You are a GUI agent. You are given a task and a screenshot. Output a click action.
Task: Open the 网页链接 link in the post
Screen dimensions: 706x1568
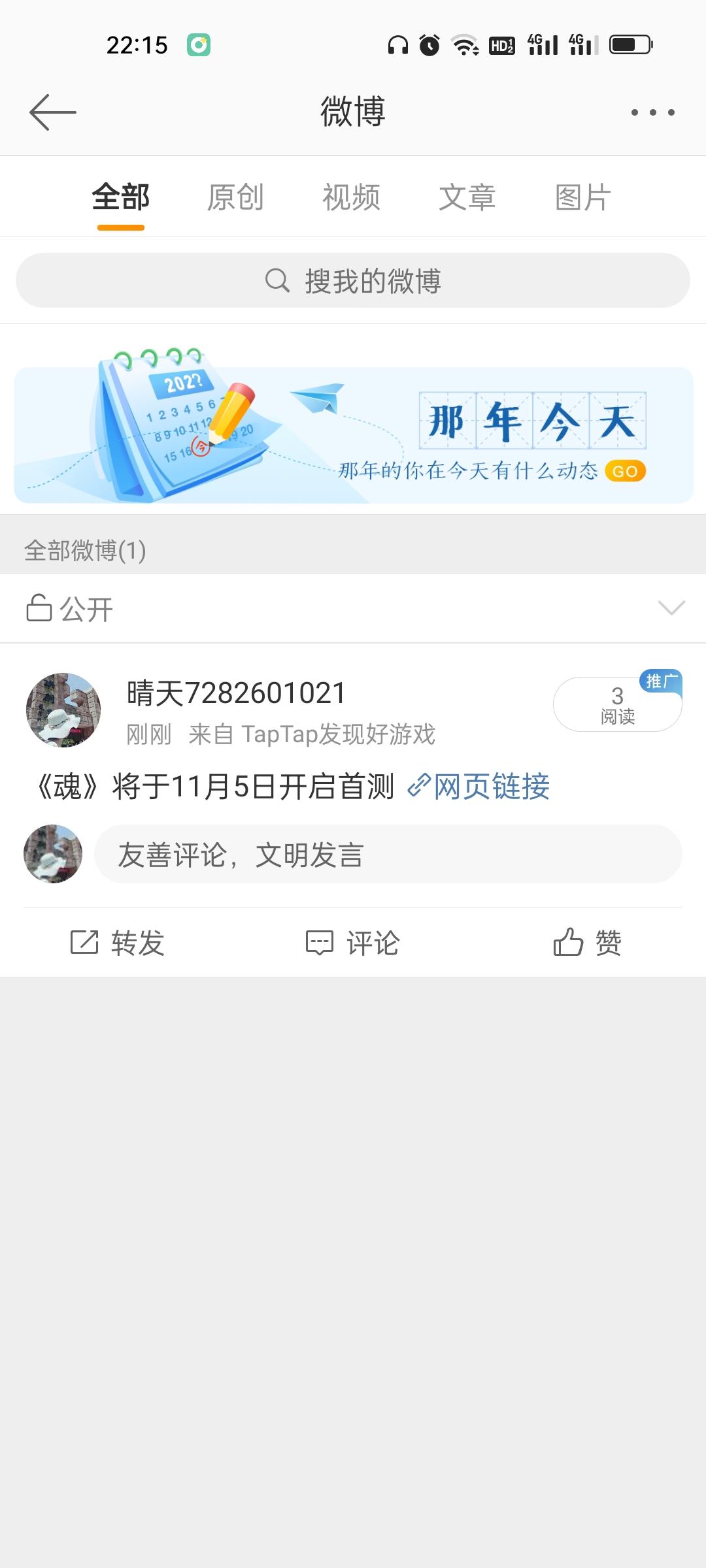coord(479,786)
